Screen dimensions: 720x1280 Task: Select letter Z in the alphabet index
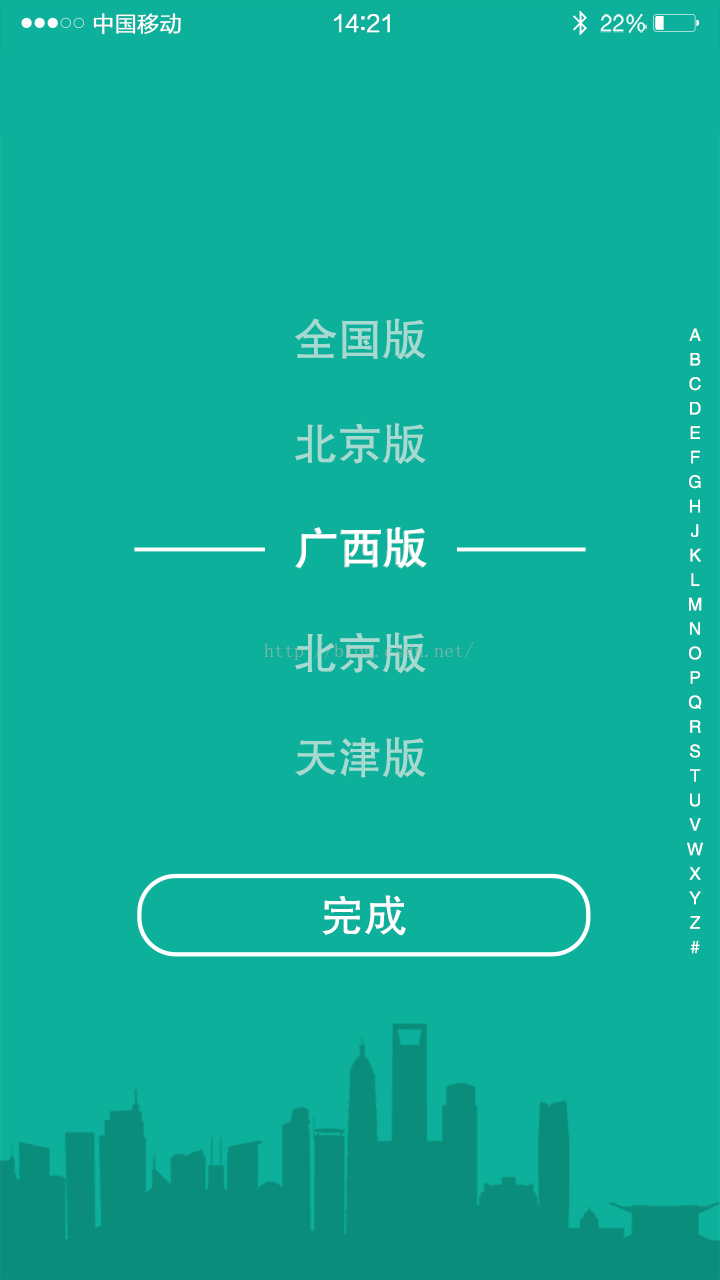695,922
